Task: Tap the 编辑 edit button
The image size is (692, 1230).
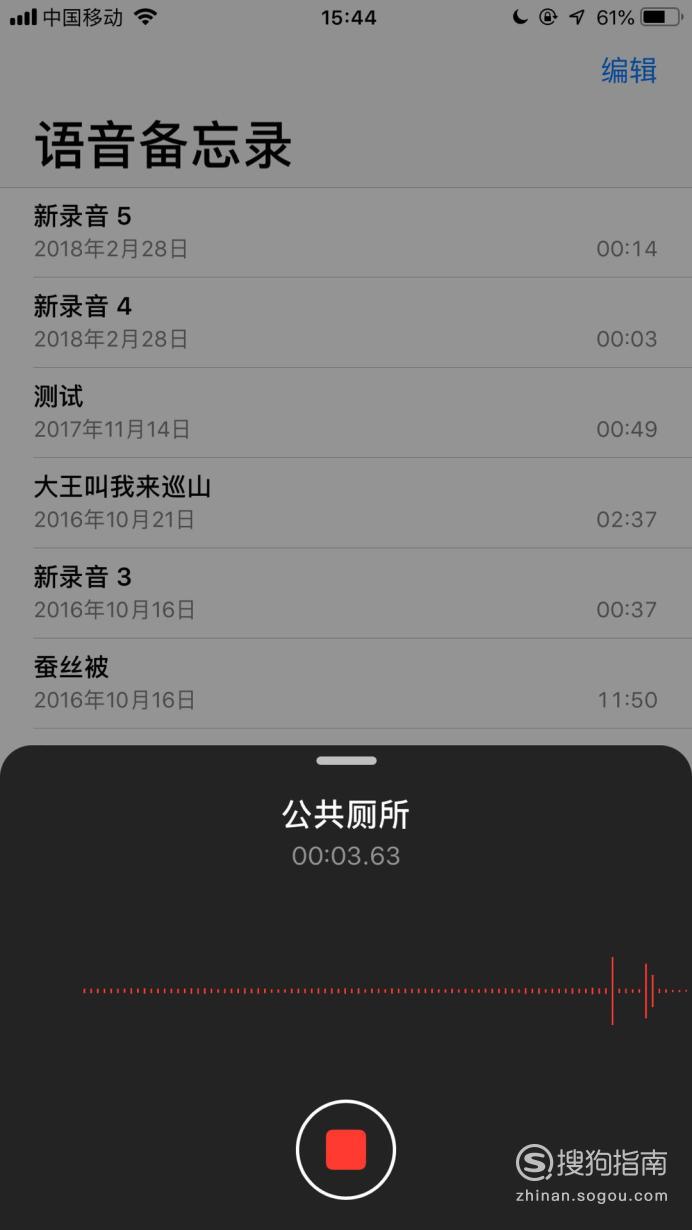Action: pyautogui.click(x=629, y=71)
